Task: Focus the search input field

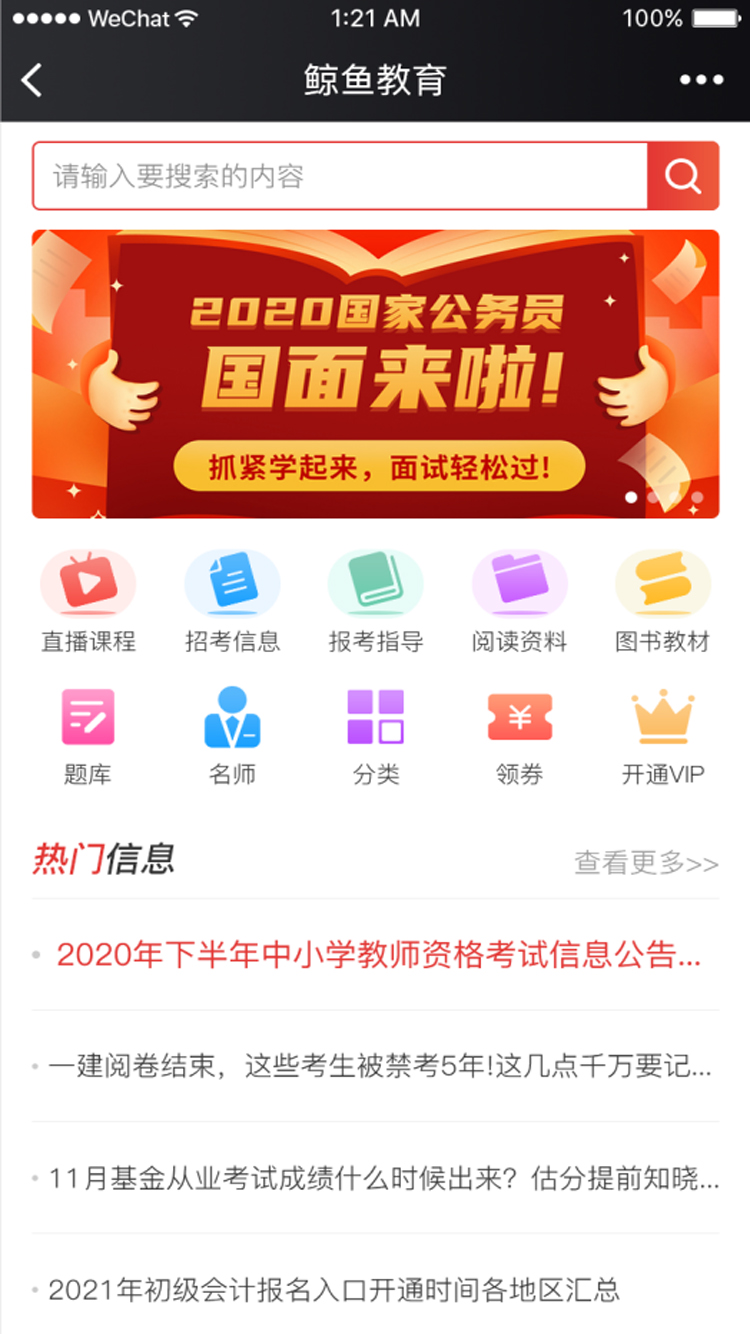Action: pyautogui.click(x=340, y=176)
